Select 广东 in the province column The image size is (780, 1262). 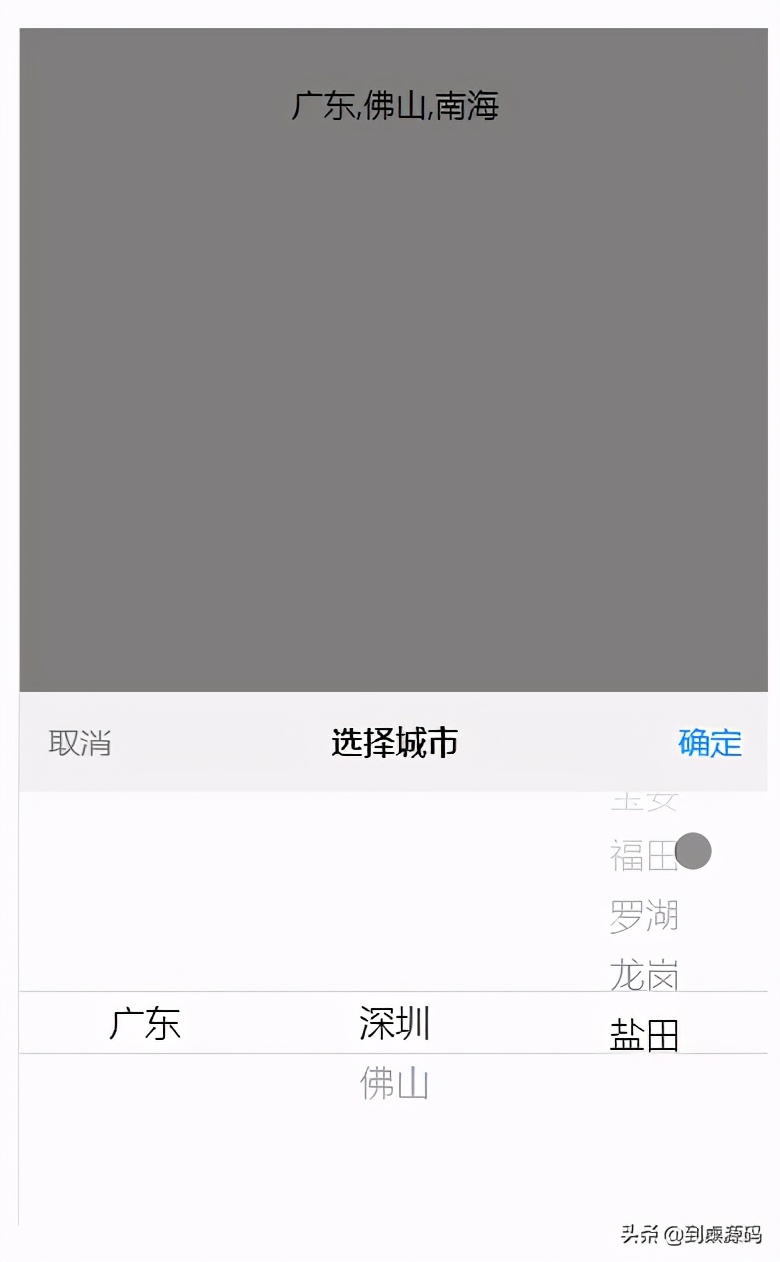147,1022
